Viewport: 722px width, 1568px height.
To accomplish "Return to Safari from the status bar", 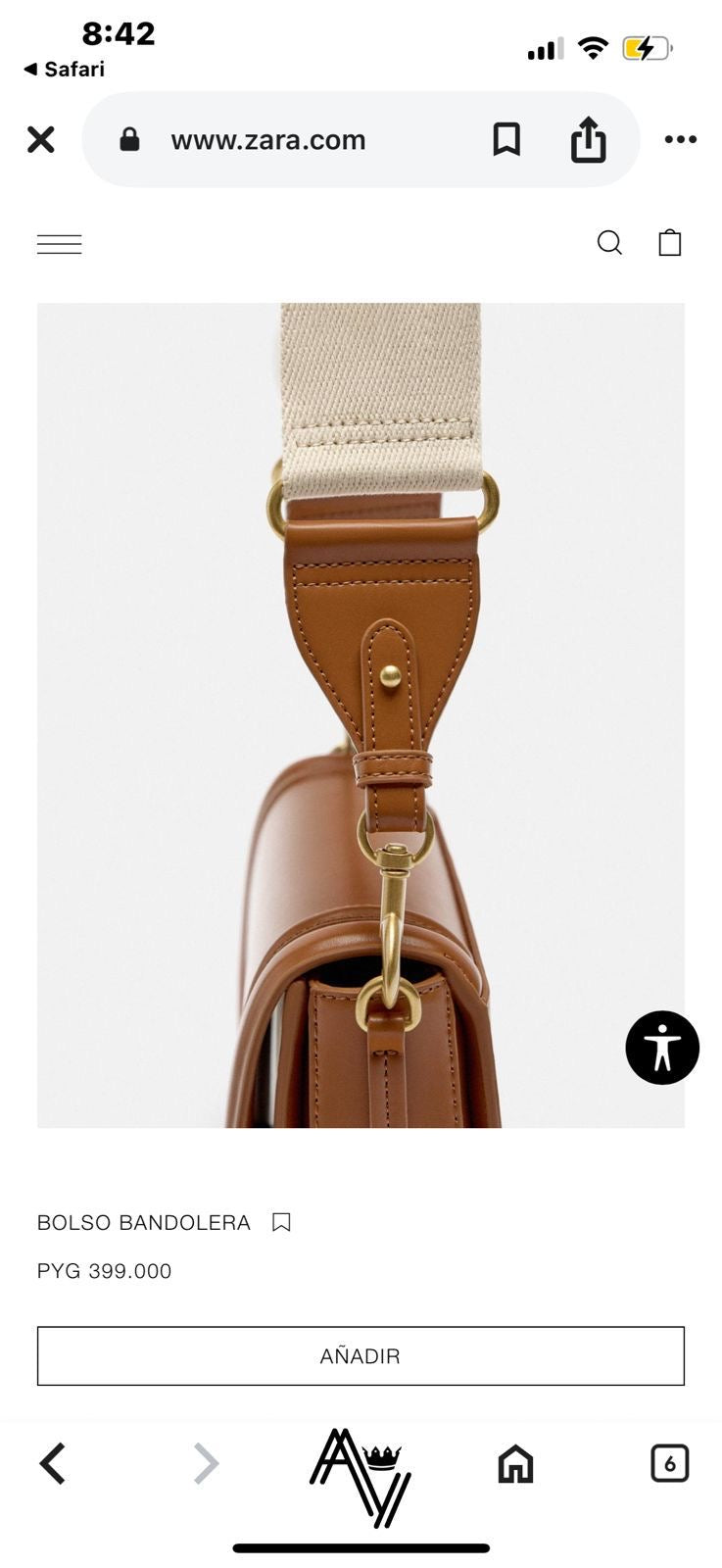I will pyautogui.click(x=65, y=69).
